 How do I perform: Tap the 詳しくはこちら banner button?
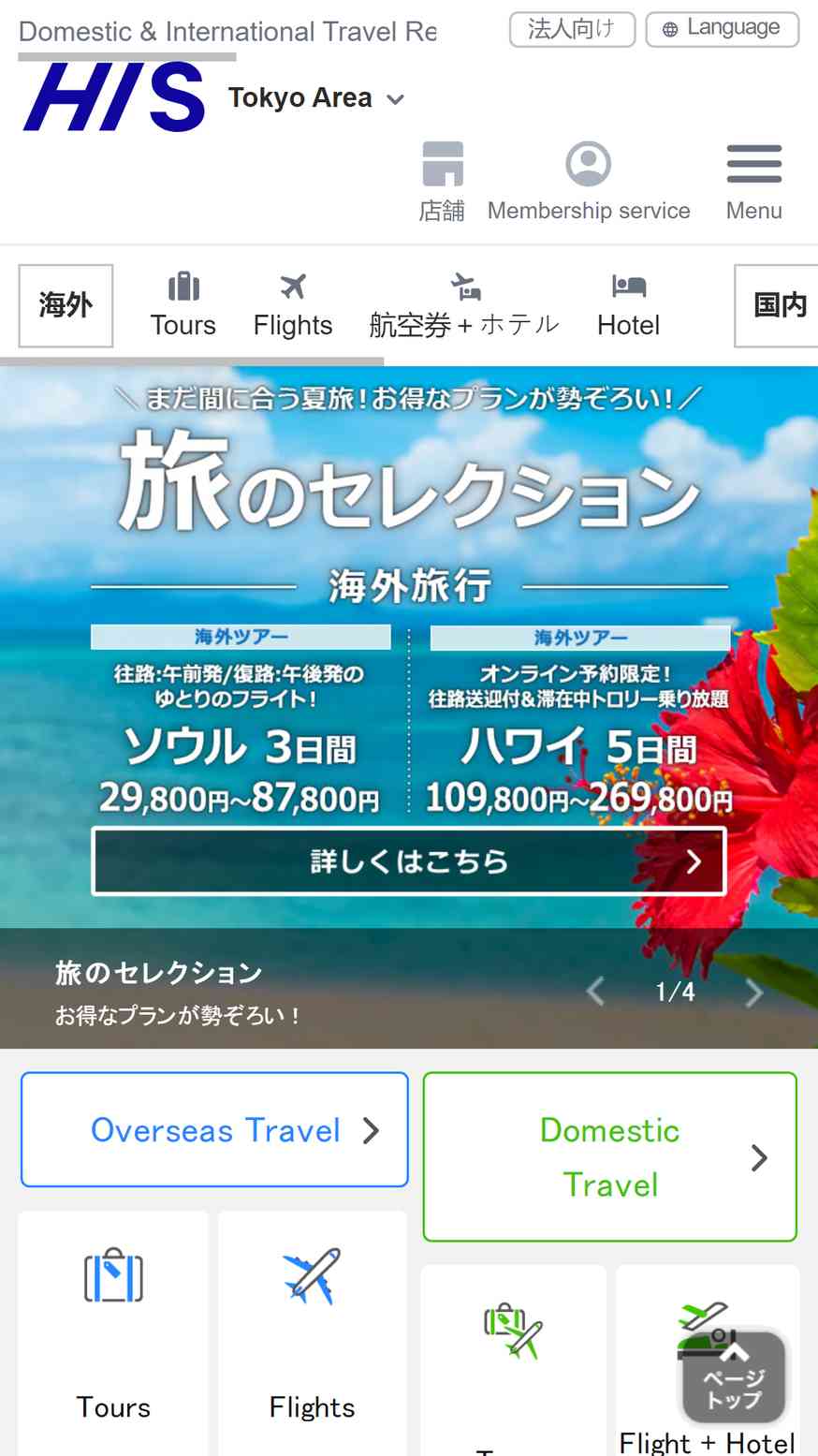pyautogui.click(x=409, y=860)
